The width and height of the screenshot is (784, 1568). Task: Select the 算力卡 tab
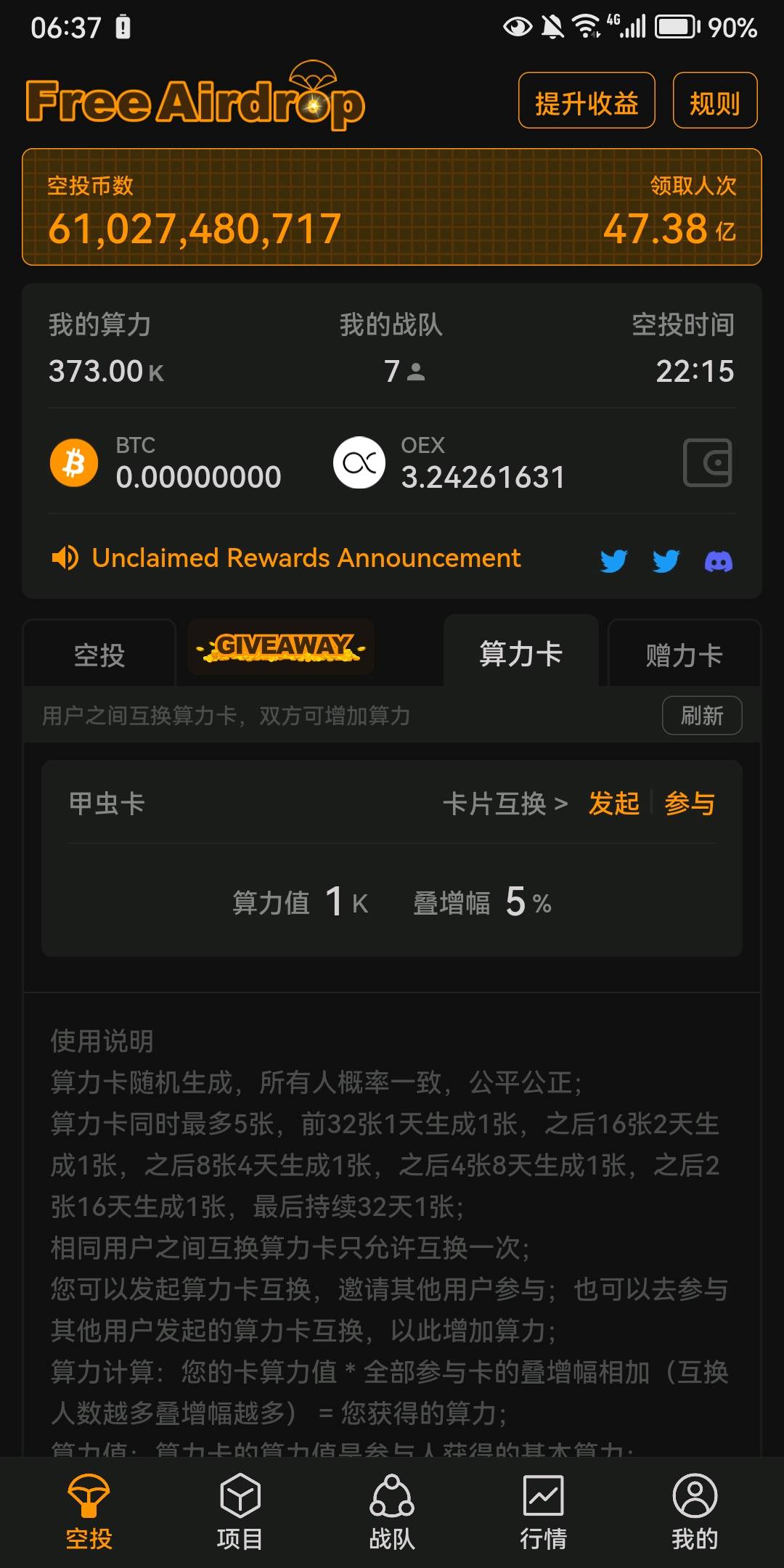520,653
